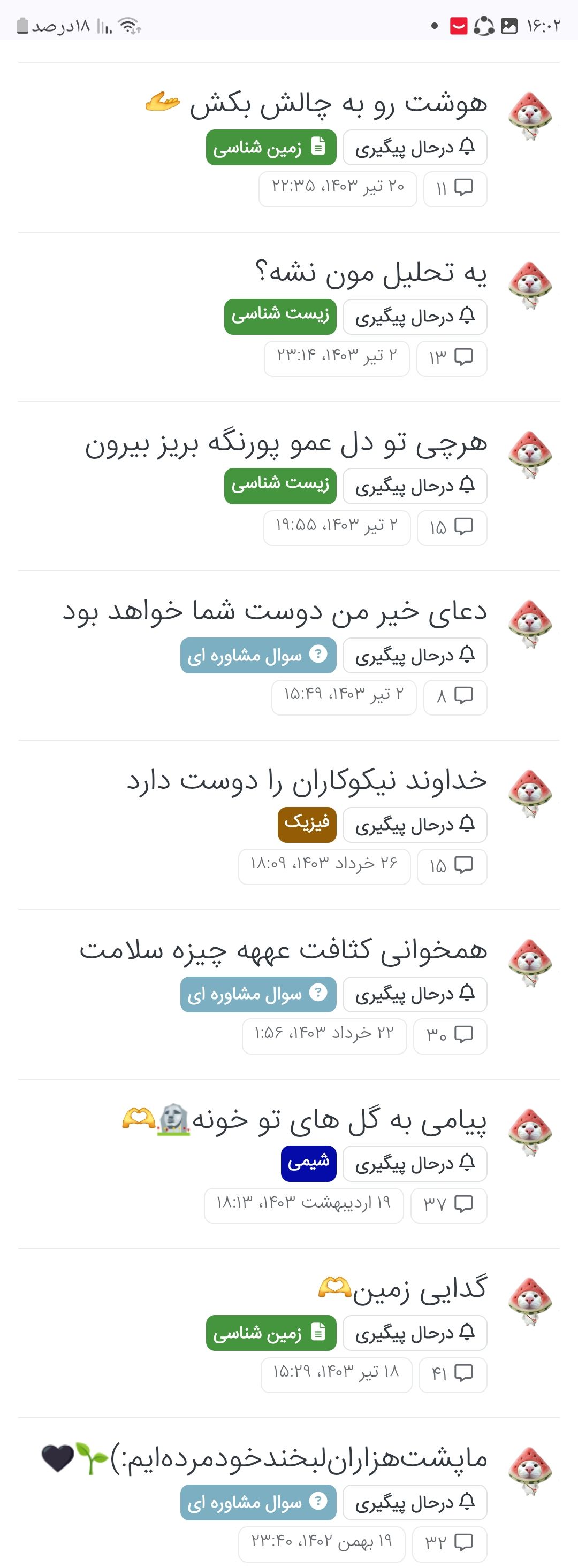Image resolution: width=578 pixels, height=1568 pixels.
Task: Open 'دعای خیر من دوست شما خواهد بود' thread
Action: click(275, 612)
